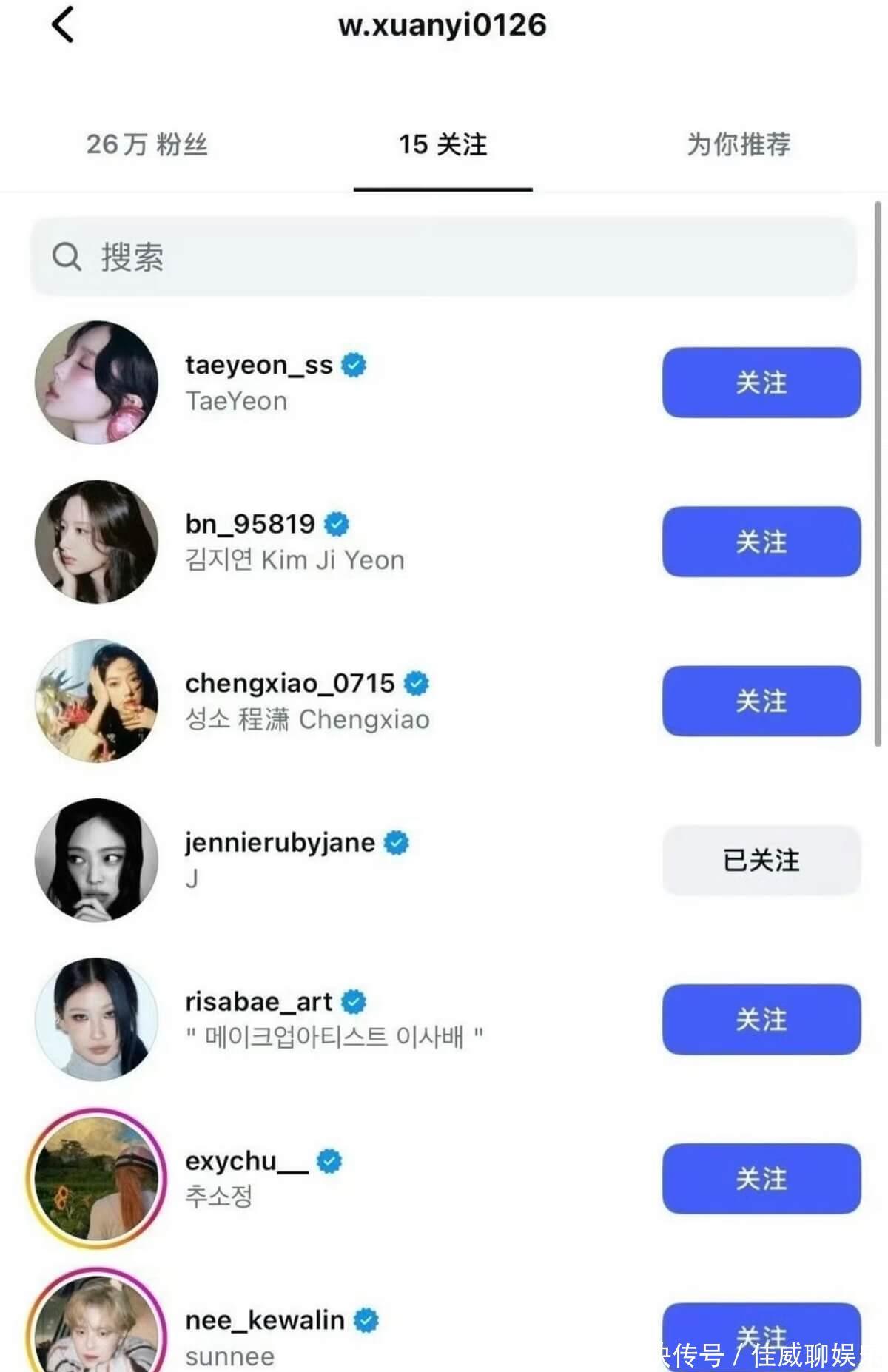Open risabae_art profile
The image size is (888, 1372).
coord(259,1002)
